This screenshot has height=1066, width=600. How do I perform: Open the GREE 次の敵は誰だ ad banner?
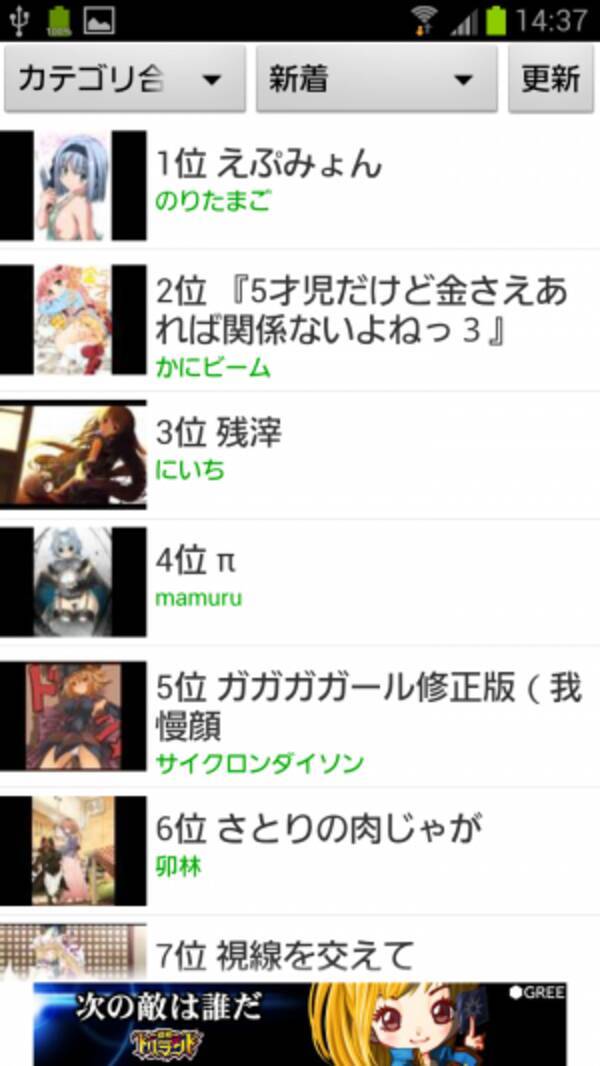pos(300,1023)
